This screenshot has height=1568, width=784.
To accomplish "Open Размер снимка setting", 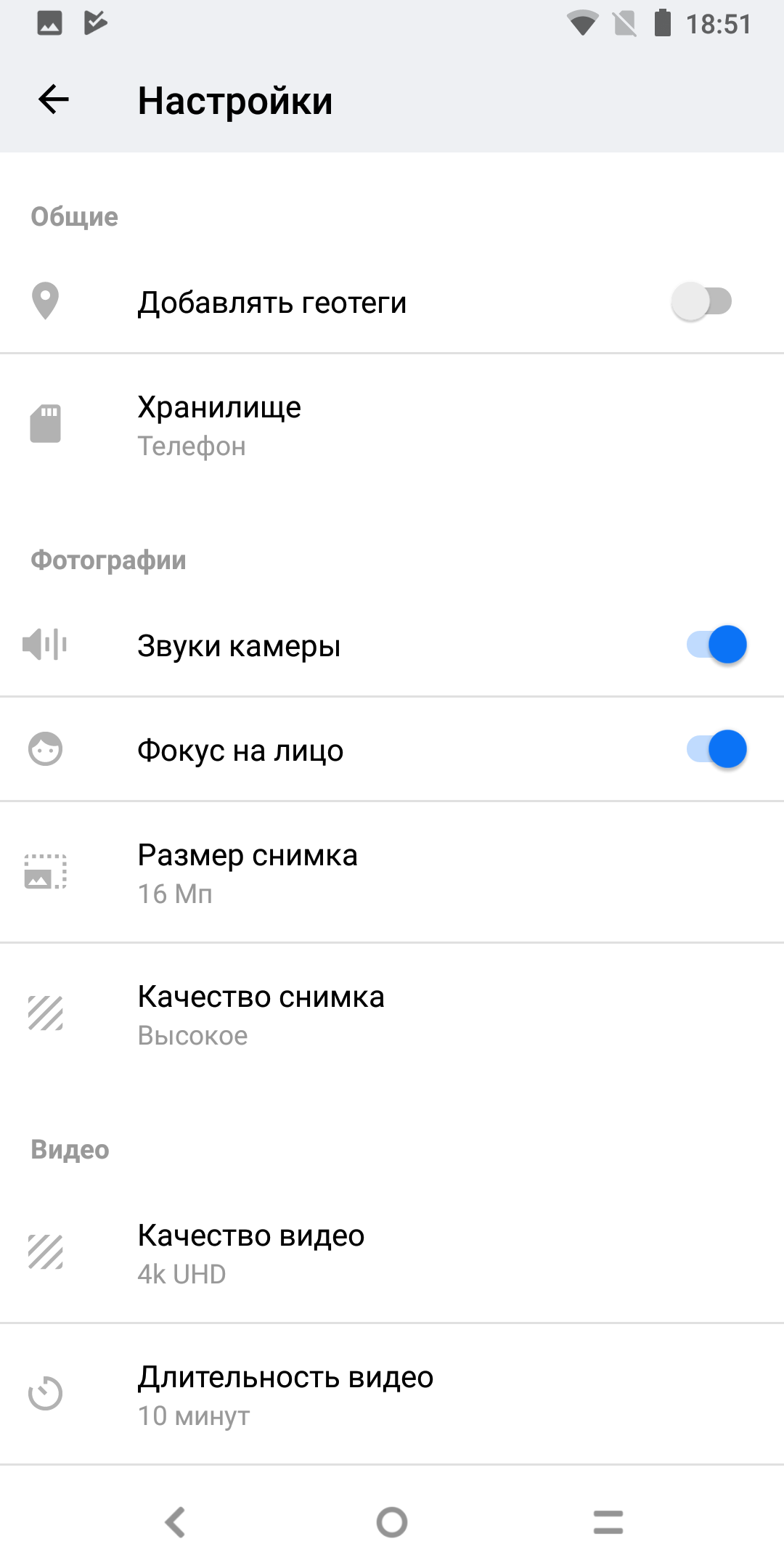I will 392,873.
